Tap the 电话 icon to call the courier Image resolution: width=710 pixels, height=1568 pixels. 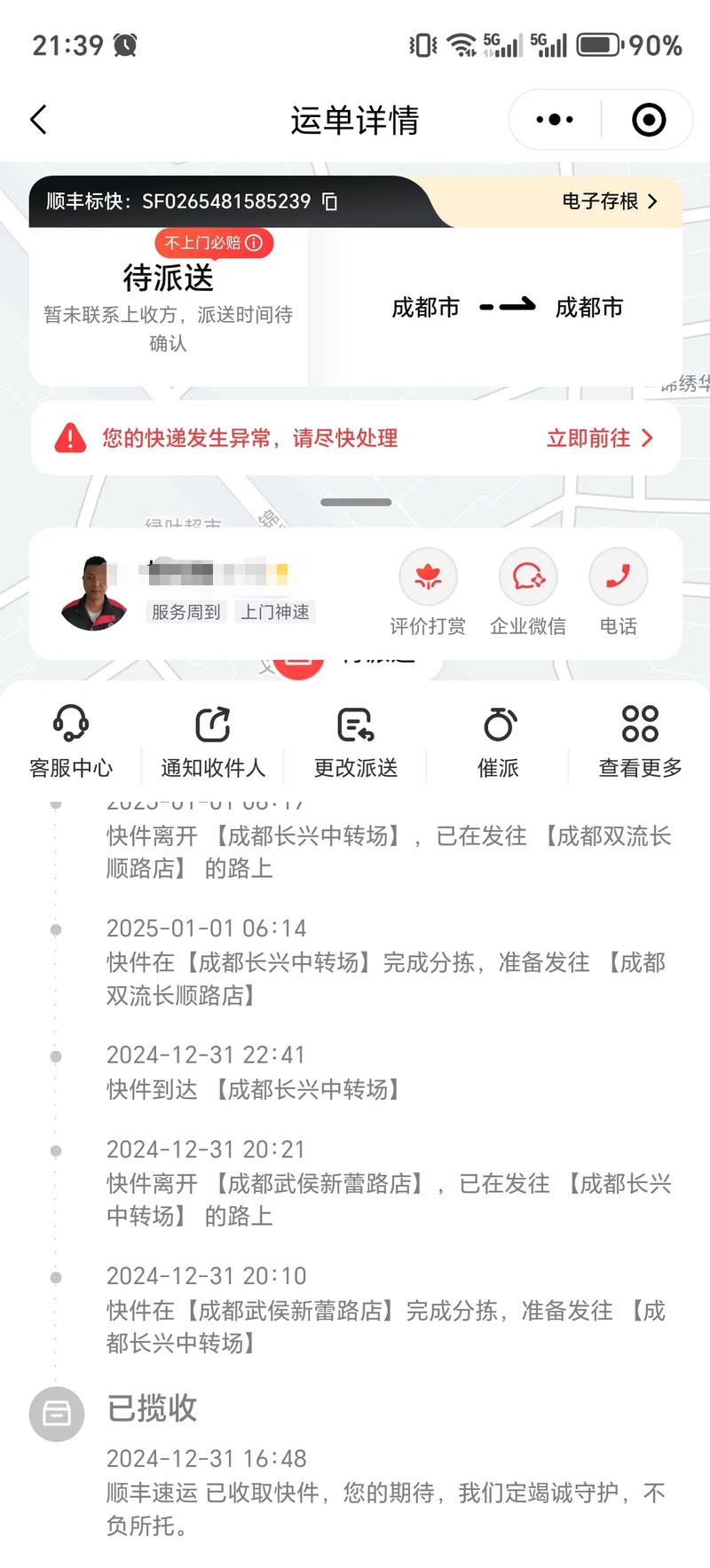pyautogui.click(x=619, y=590)
